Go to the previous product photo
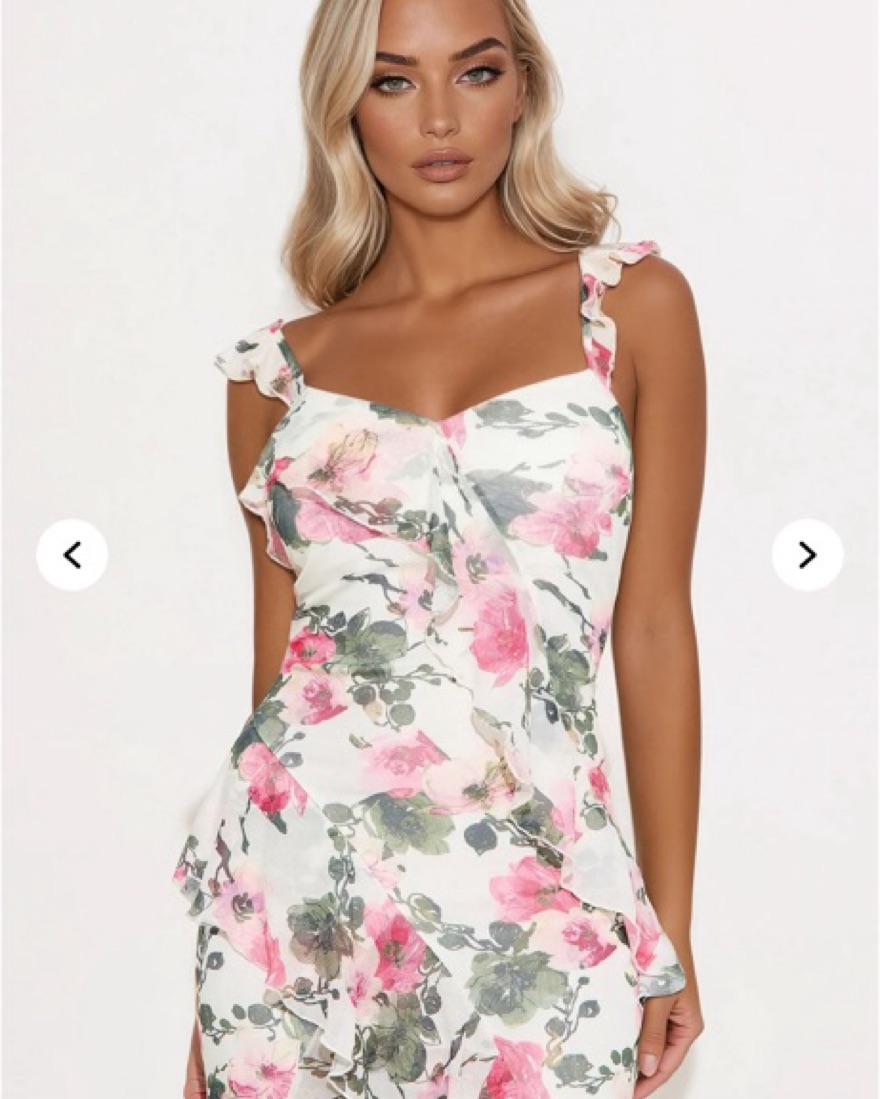 pyautogui.click(x=72, y=555)
